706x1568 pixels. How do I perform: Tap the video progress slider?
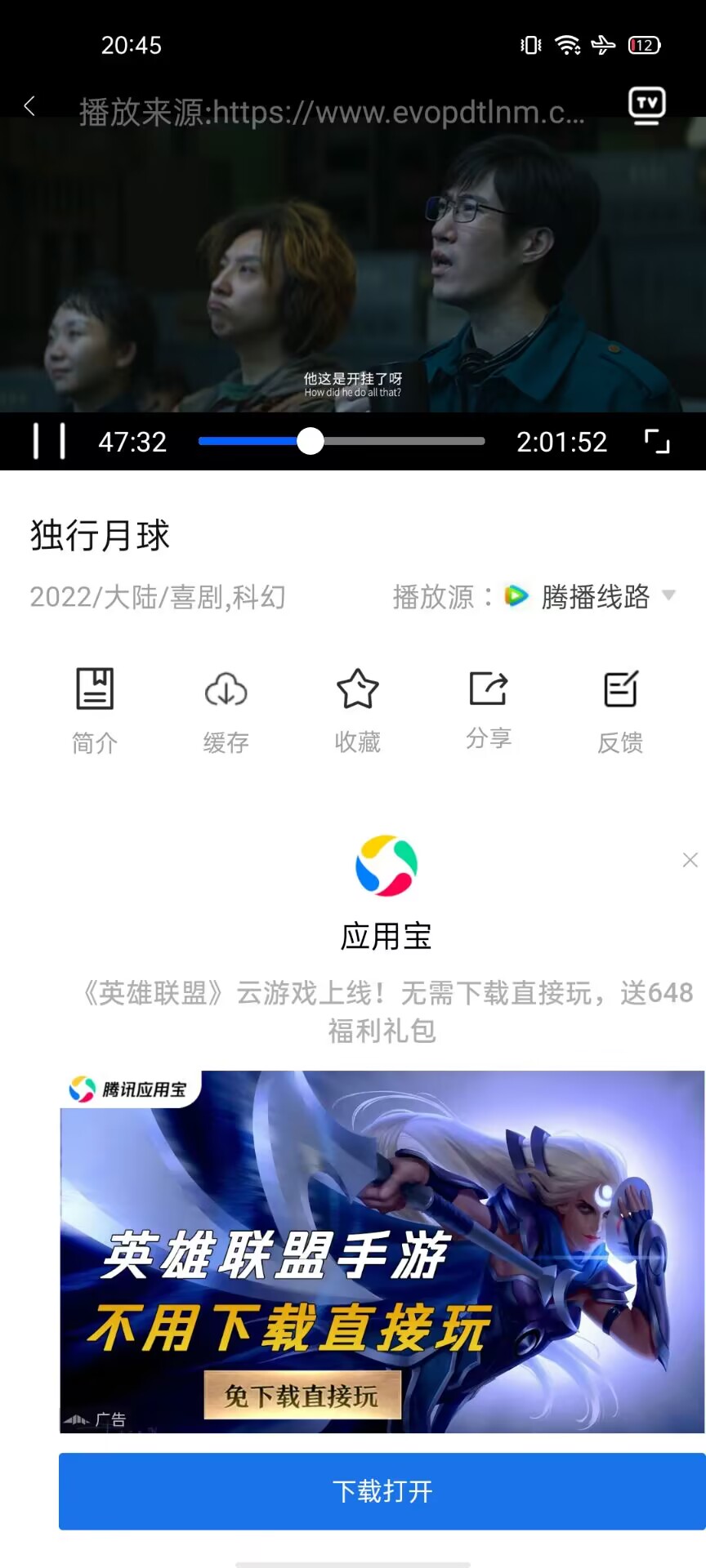point(342,442)
